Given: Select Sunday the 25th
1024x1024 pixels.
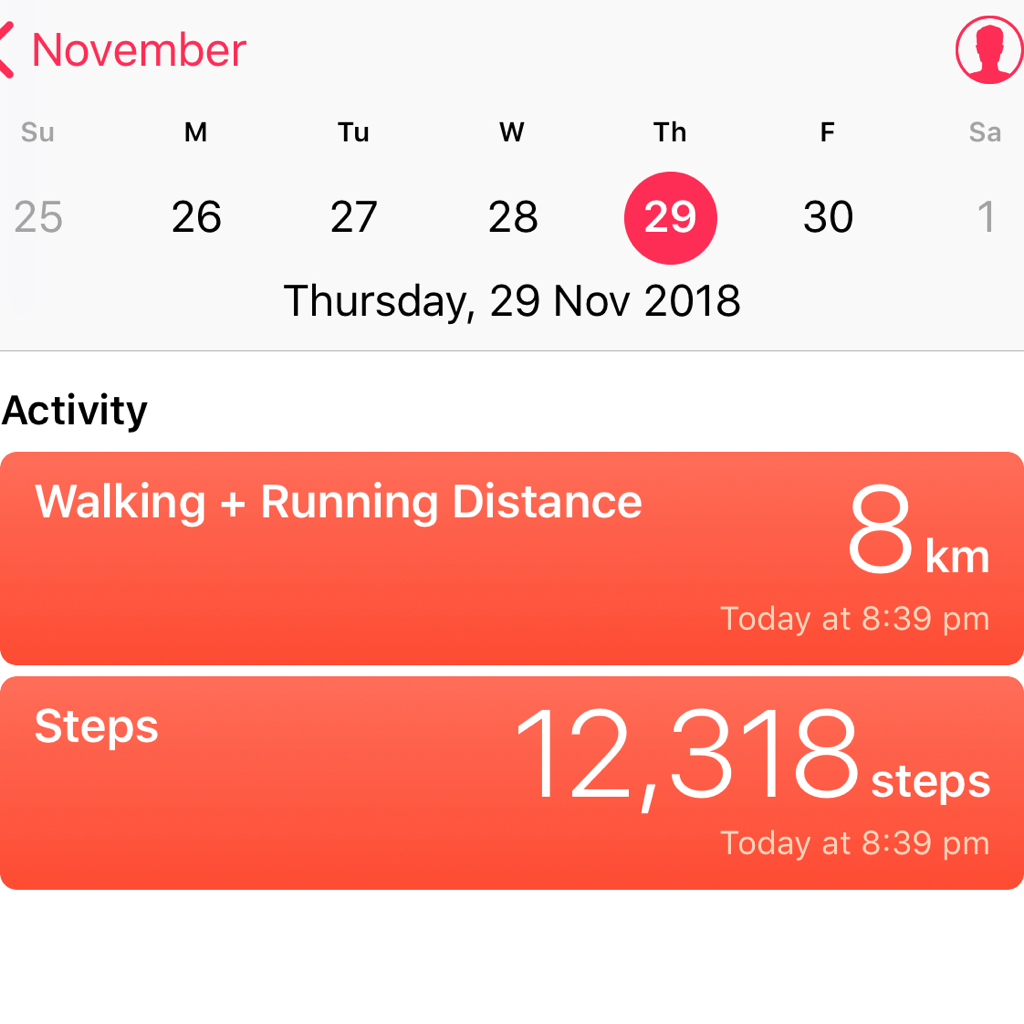Looking at the screenshot, I should 38,217.
